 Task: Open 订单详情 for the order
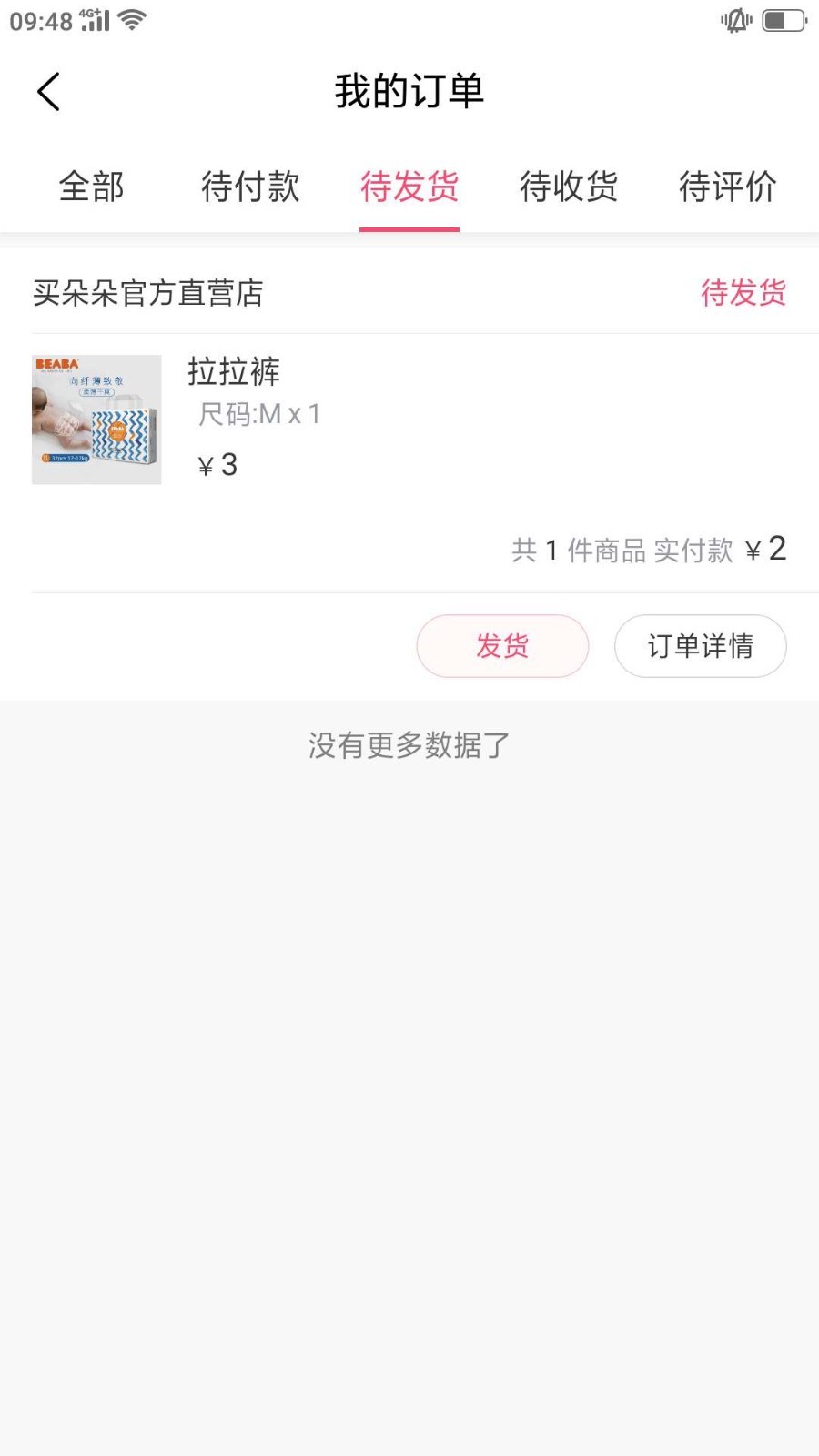pyautogui.click(x=700, y=646)
